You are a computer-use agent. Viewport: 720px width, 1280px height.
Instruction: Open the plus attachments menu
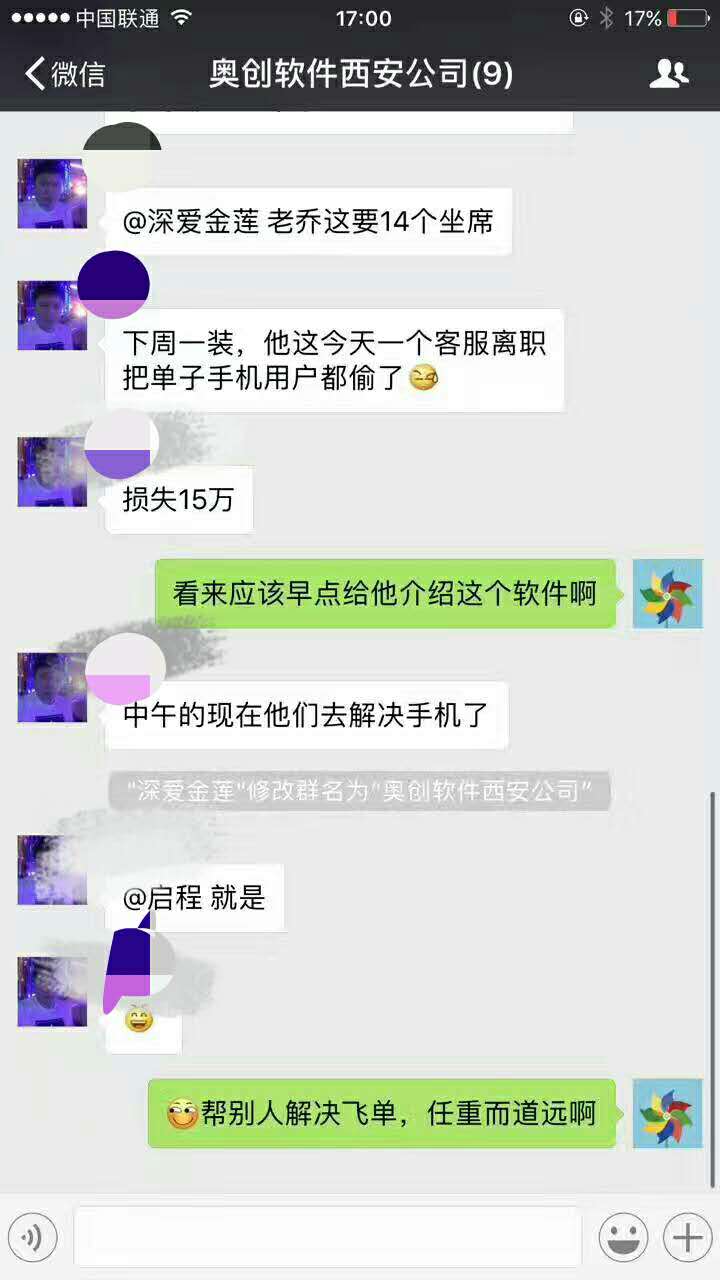point(687,1238)
